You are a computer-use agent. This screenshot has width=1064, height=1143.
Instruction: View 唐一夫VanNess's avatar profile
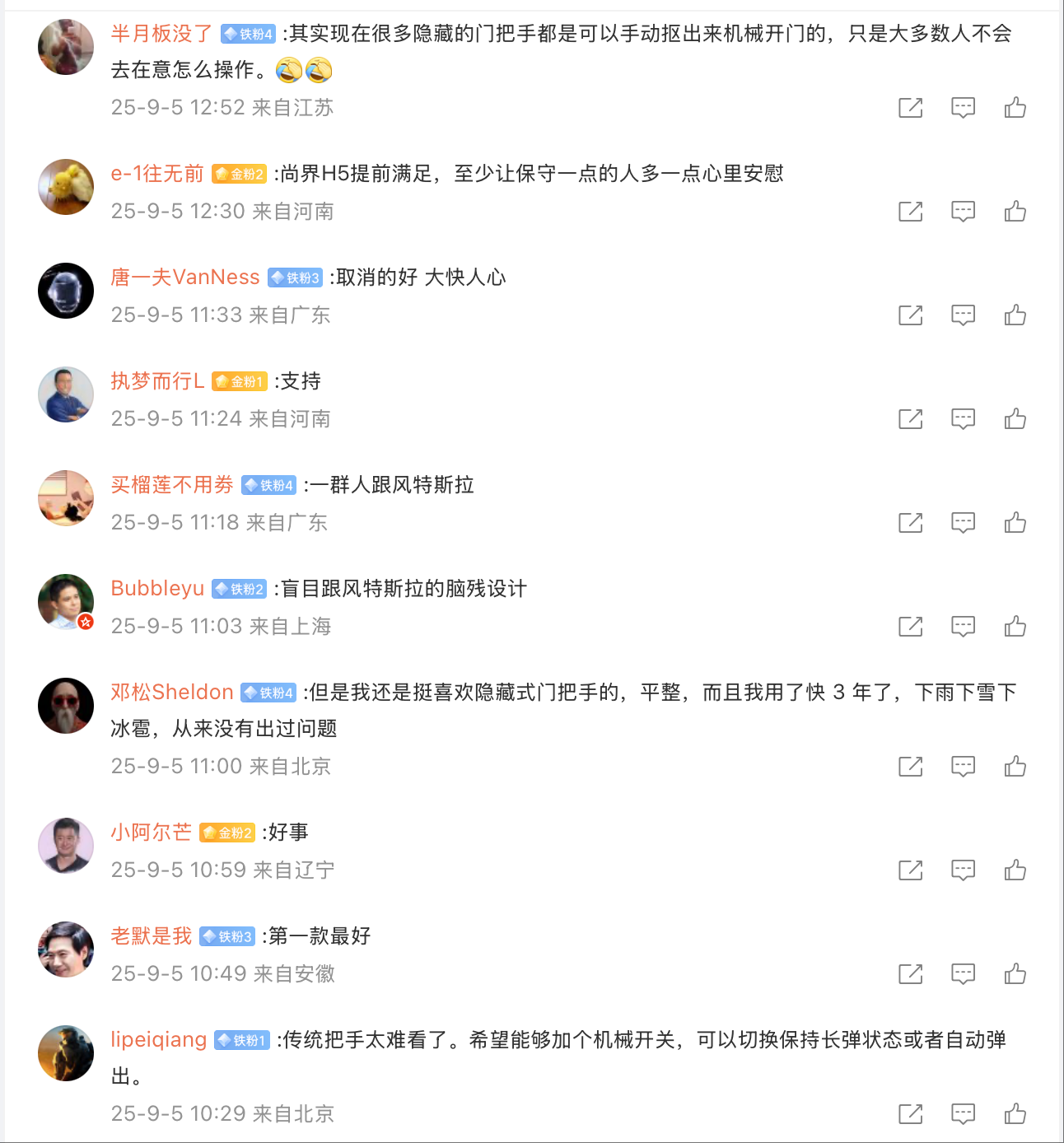[x=66, y=291]
